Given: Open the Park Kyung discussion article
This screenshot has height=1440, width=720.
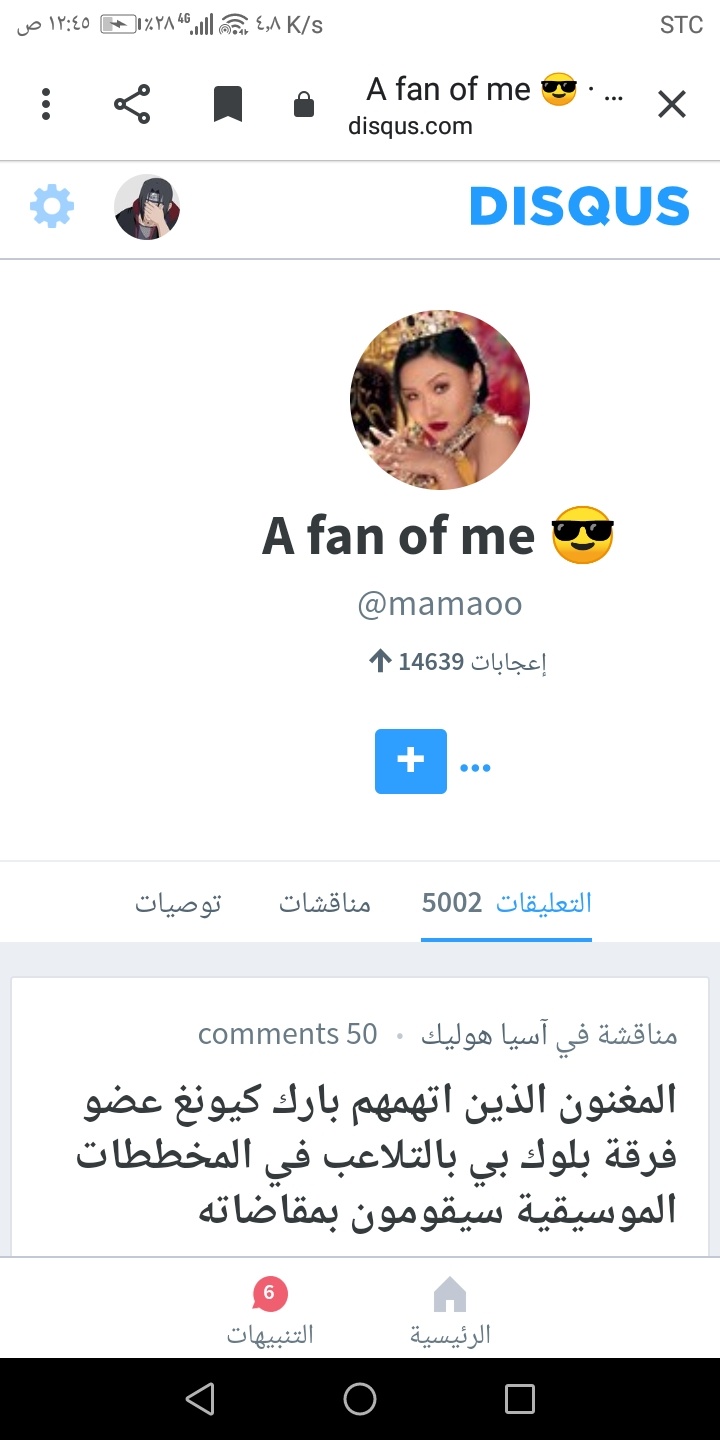Looking at the screenshot, I should click(x=377, y=1155).
